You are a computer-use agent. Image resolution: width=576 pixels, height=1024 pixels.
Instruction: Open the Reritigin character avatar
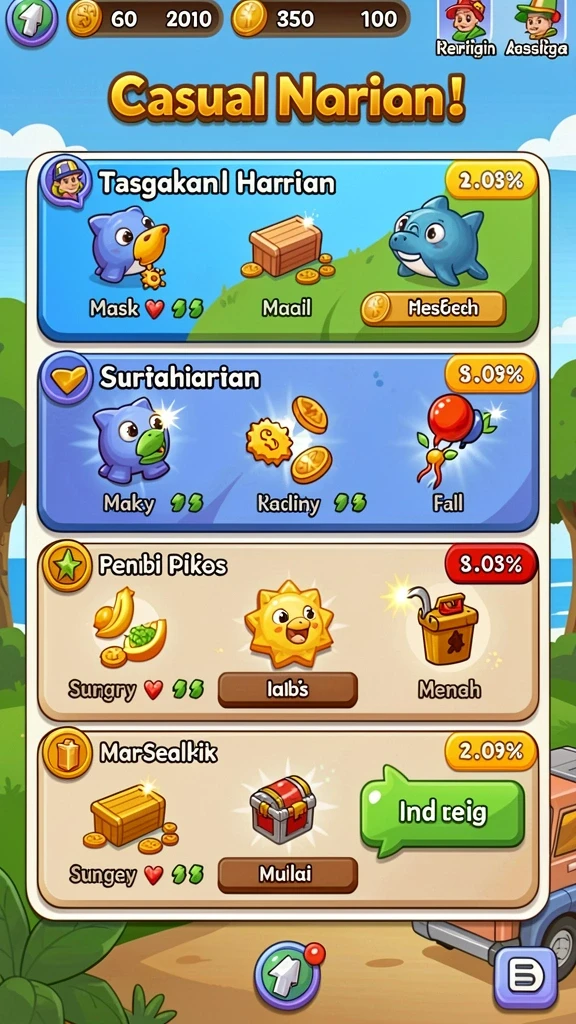(466, 28)
